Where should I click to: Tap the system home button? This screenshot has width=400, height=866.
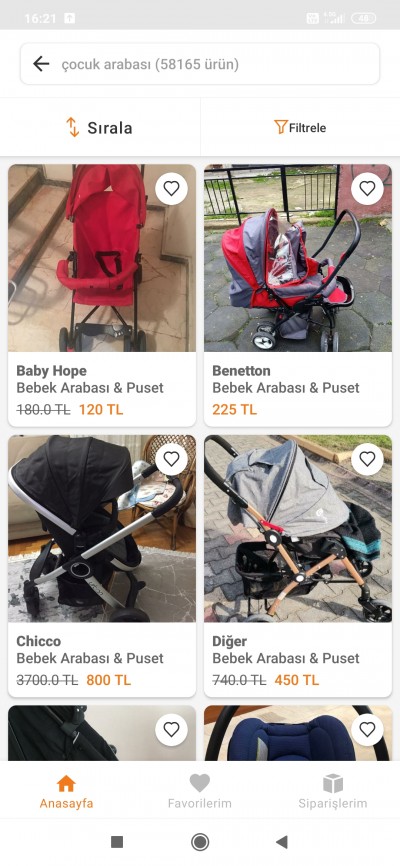(200, 842)
